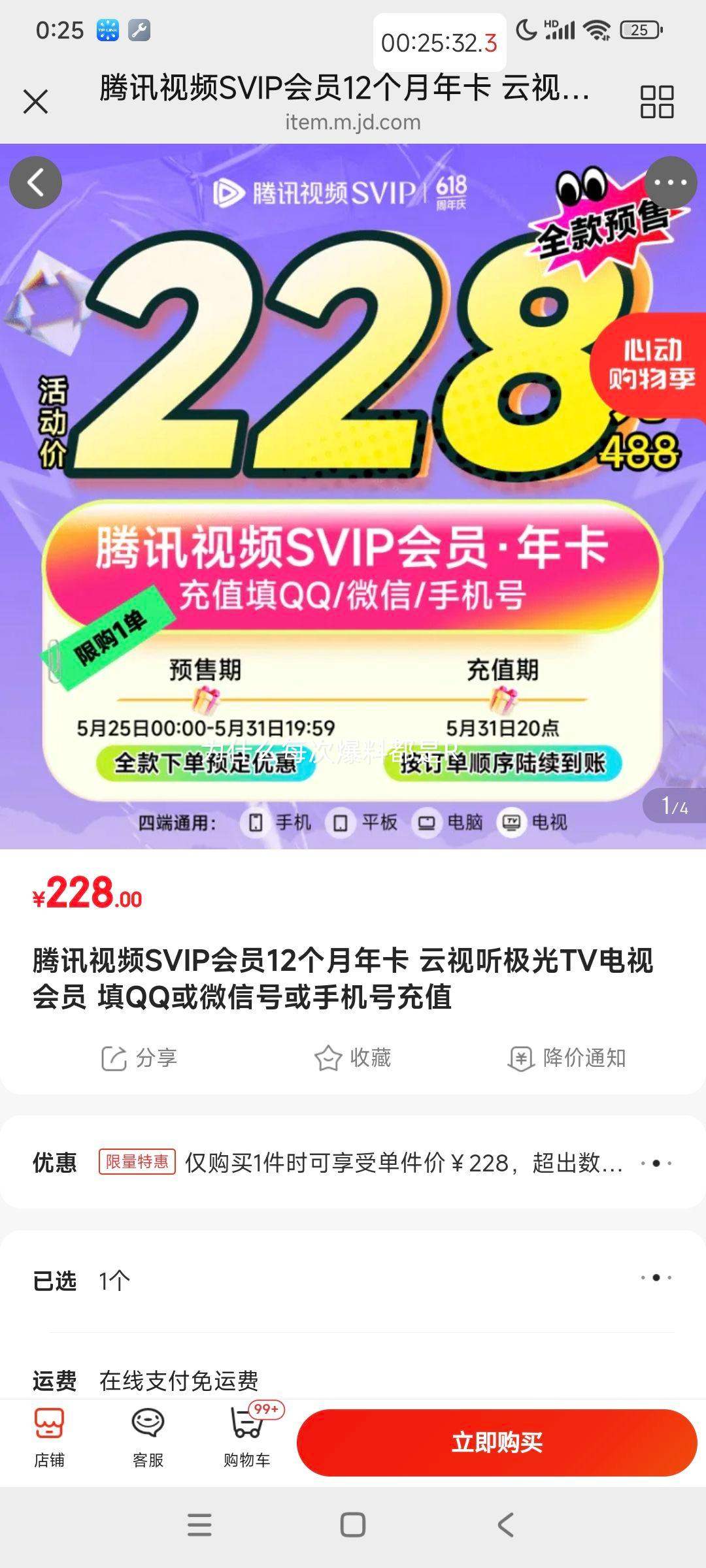Open the 已选 1个 selection row
Screen dimensions: 706x1568
(x=656, y=1277)
